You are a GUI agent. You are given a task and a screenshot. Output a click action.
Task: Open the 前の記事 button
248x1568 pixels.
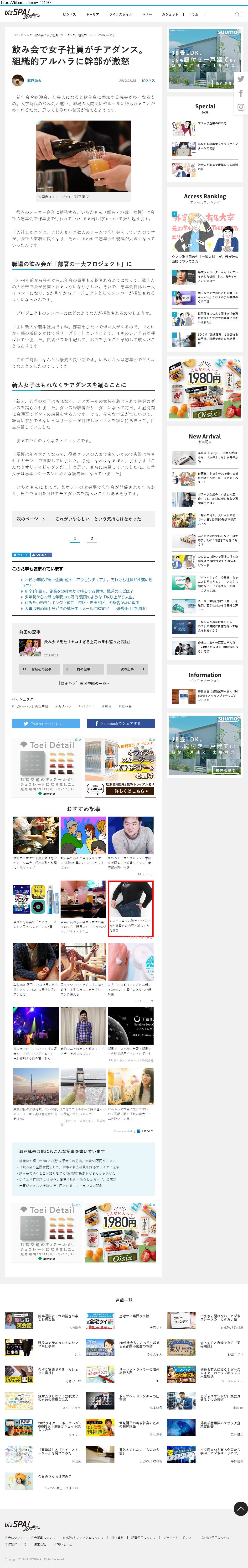point(83,669)
